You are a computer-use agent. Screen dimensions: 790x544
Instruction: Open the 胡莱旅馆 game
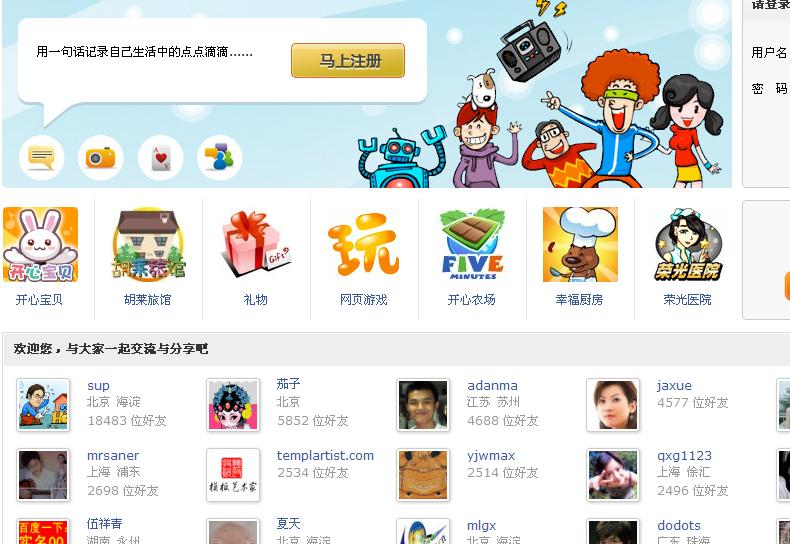click(147, 245)
